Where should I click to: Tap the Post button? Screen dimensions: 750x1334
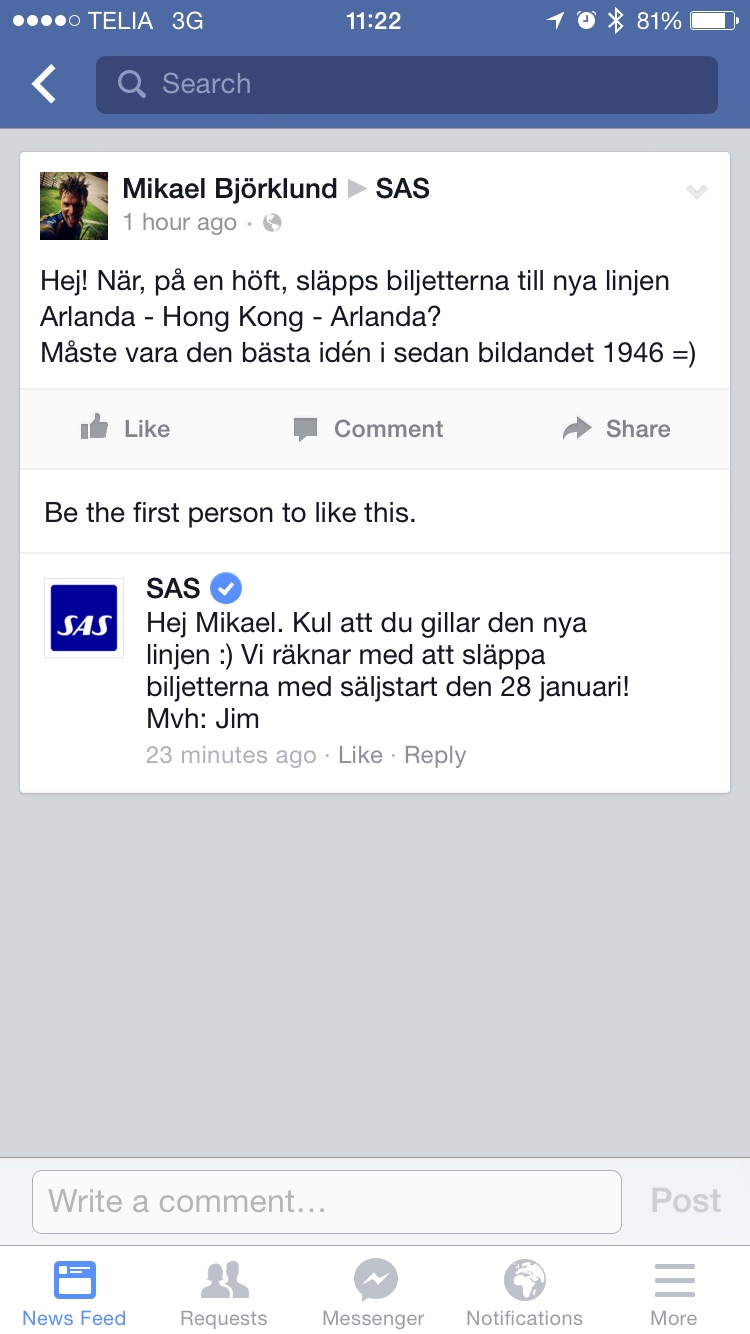click(x=685, y=1201)
